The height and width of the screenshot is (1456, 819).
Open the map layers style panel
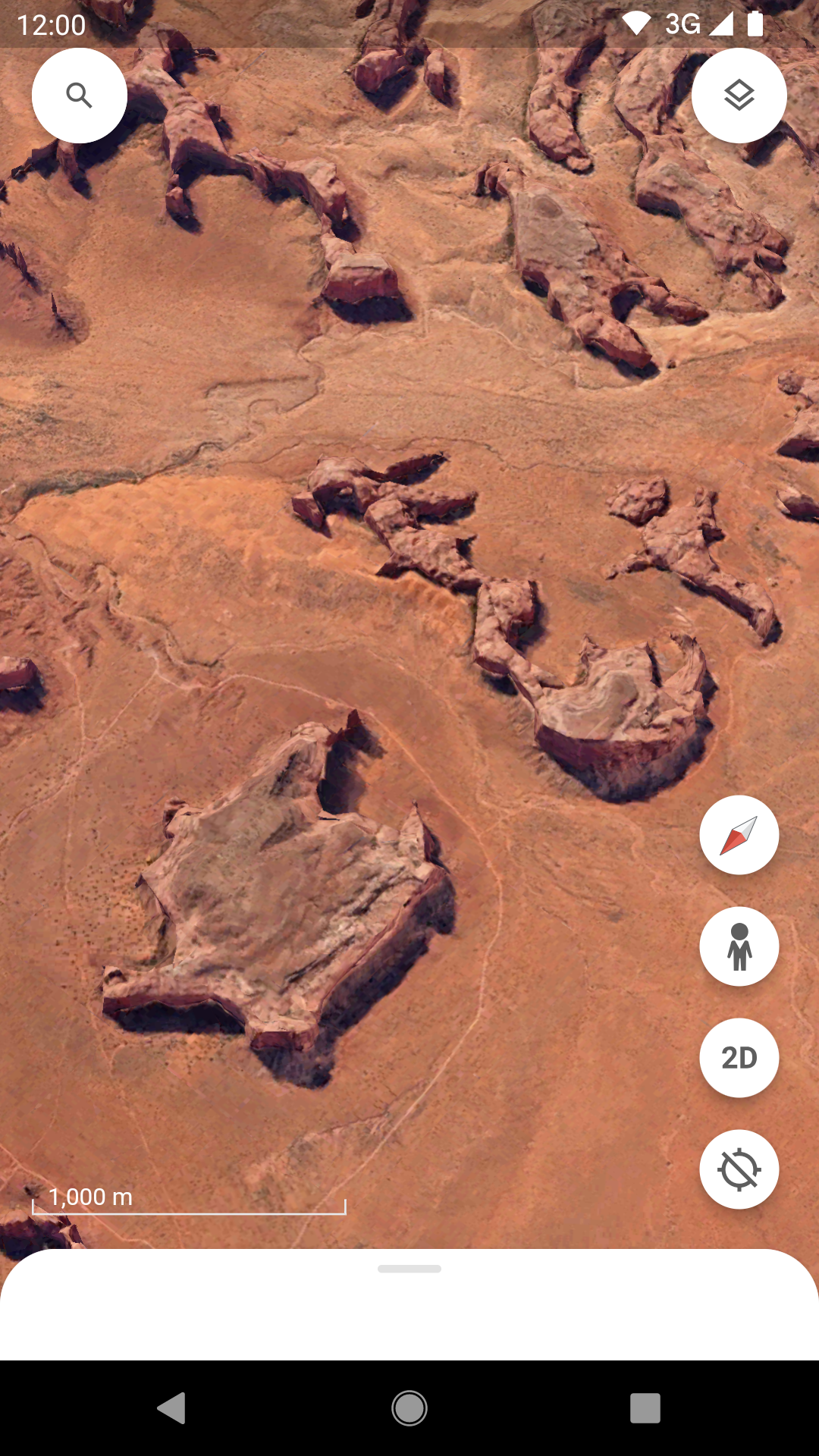tap(739, 94)
